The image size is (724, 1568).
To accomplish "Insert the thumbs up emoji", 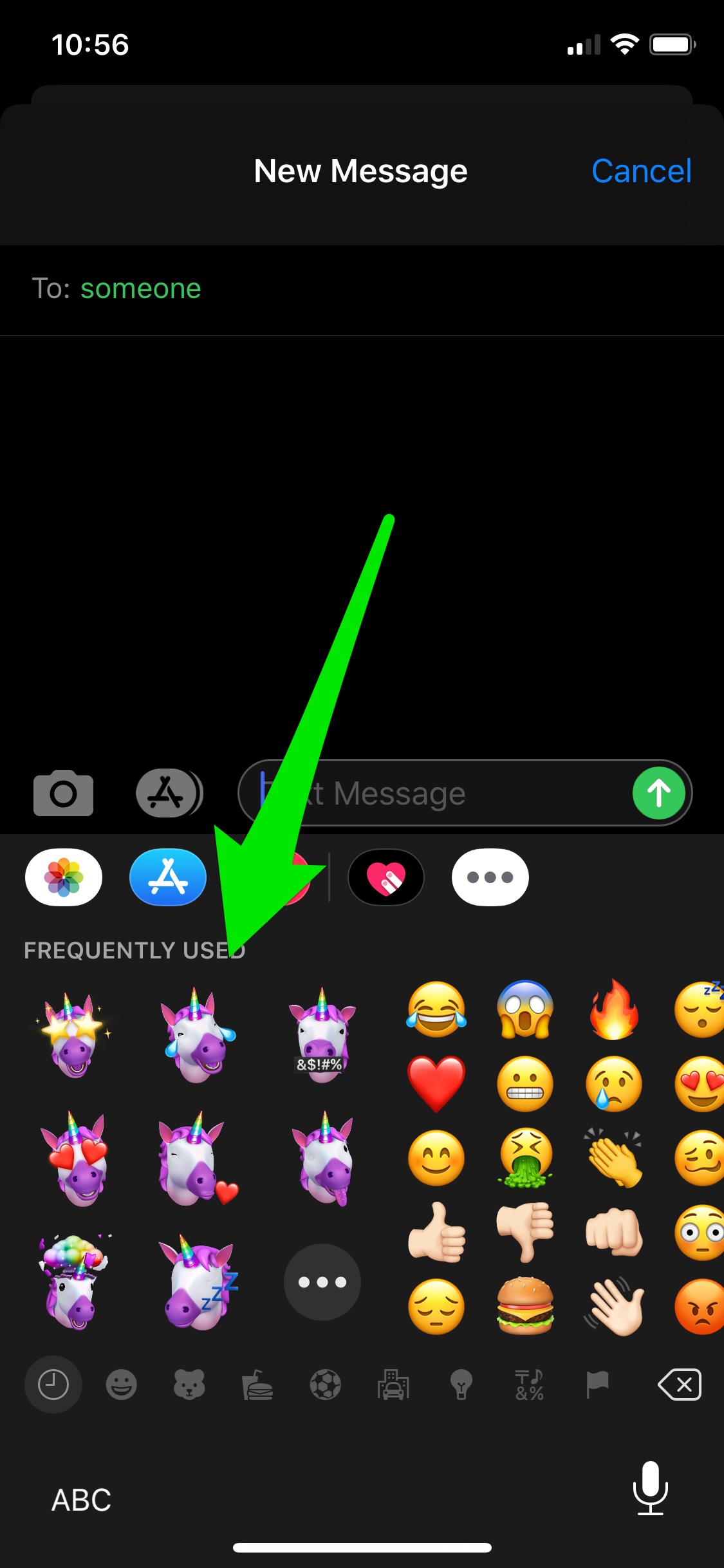I will (436, 1232).
